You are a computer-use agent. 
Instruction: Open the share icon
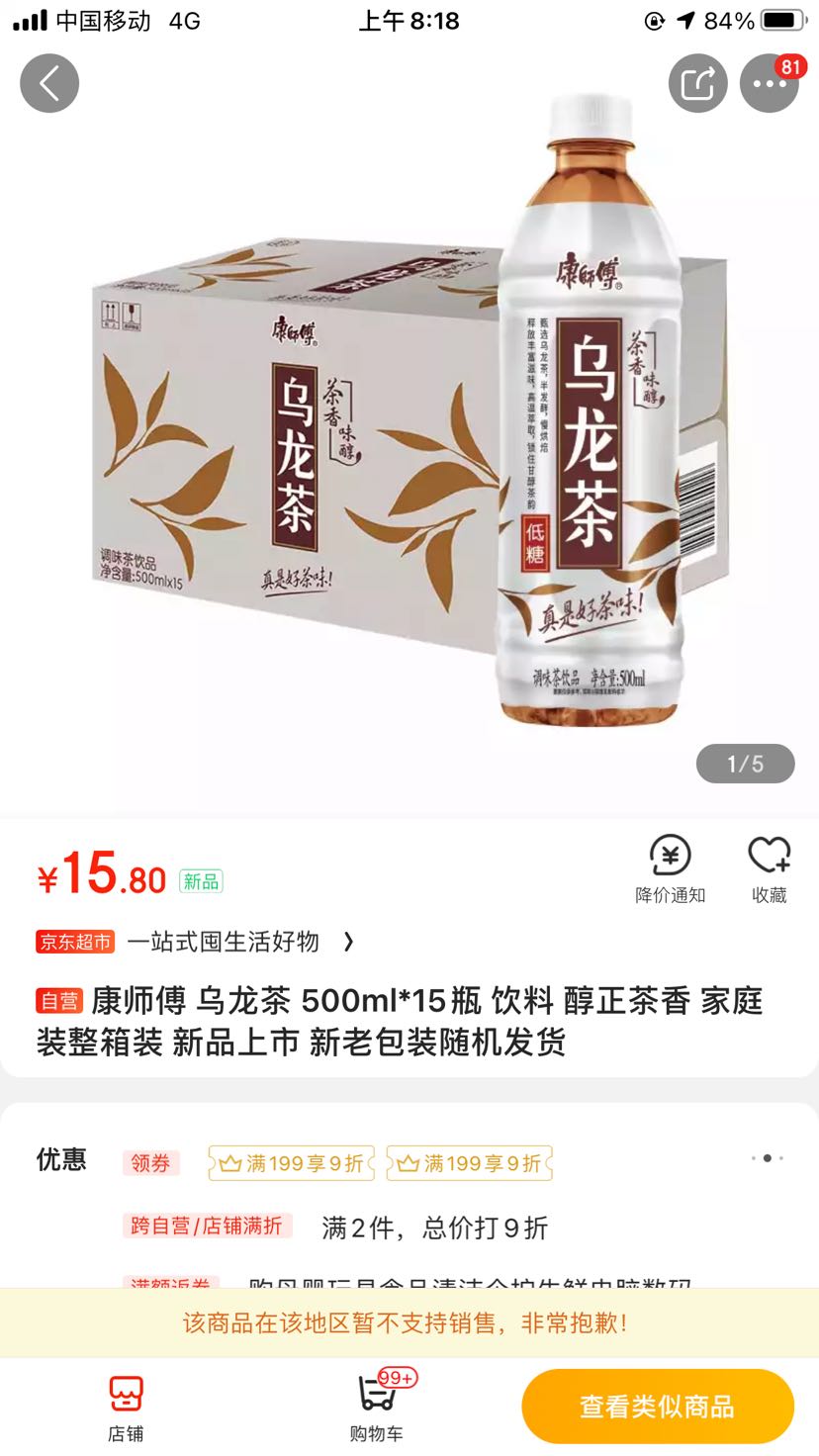[697, 83]
